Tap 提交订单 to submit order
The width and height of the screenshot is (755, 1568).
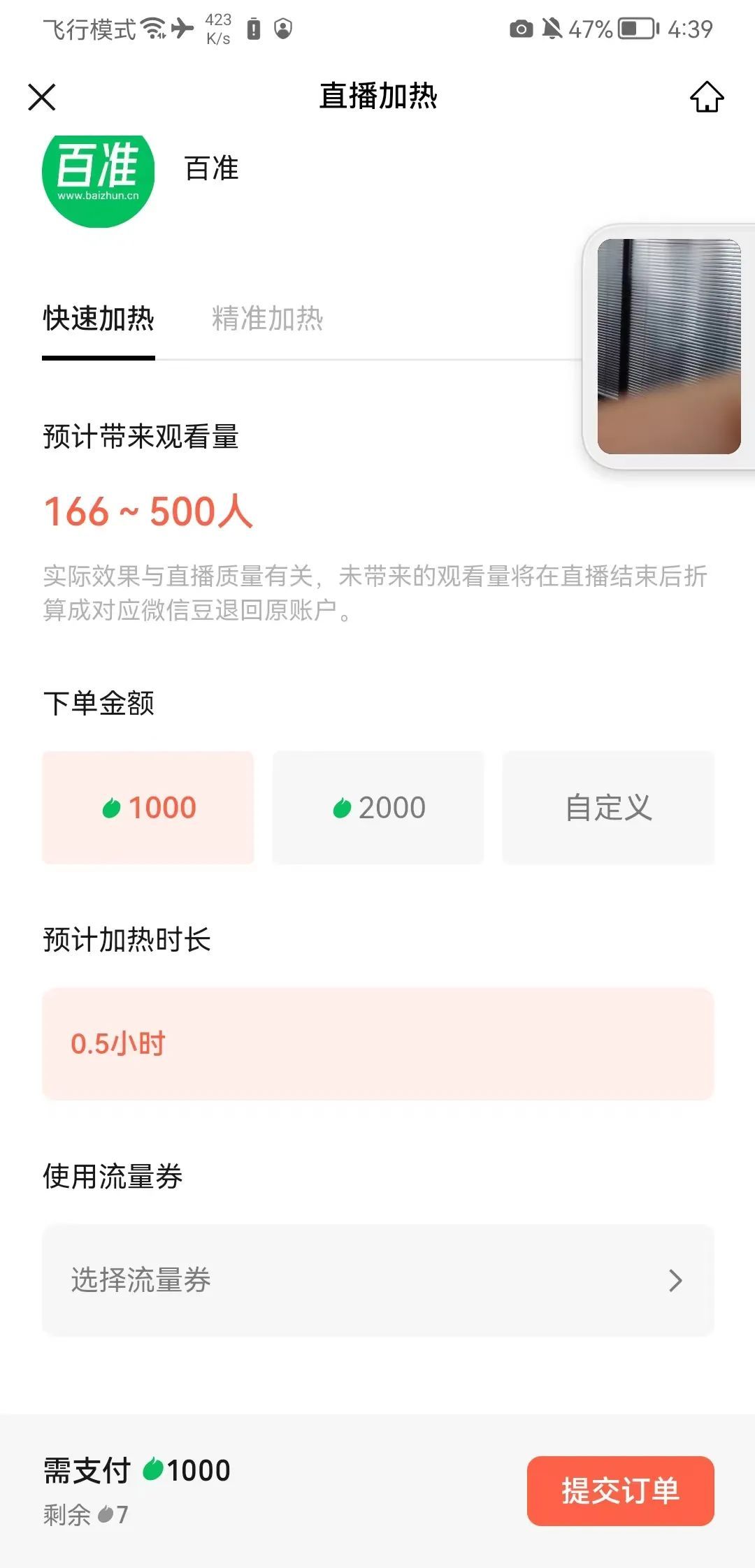tap(620, 1490)
